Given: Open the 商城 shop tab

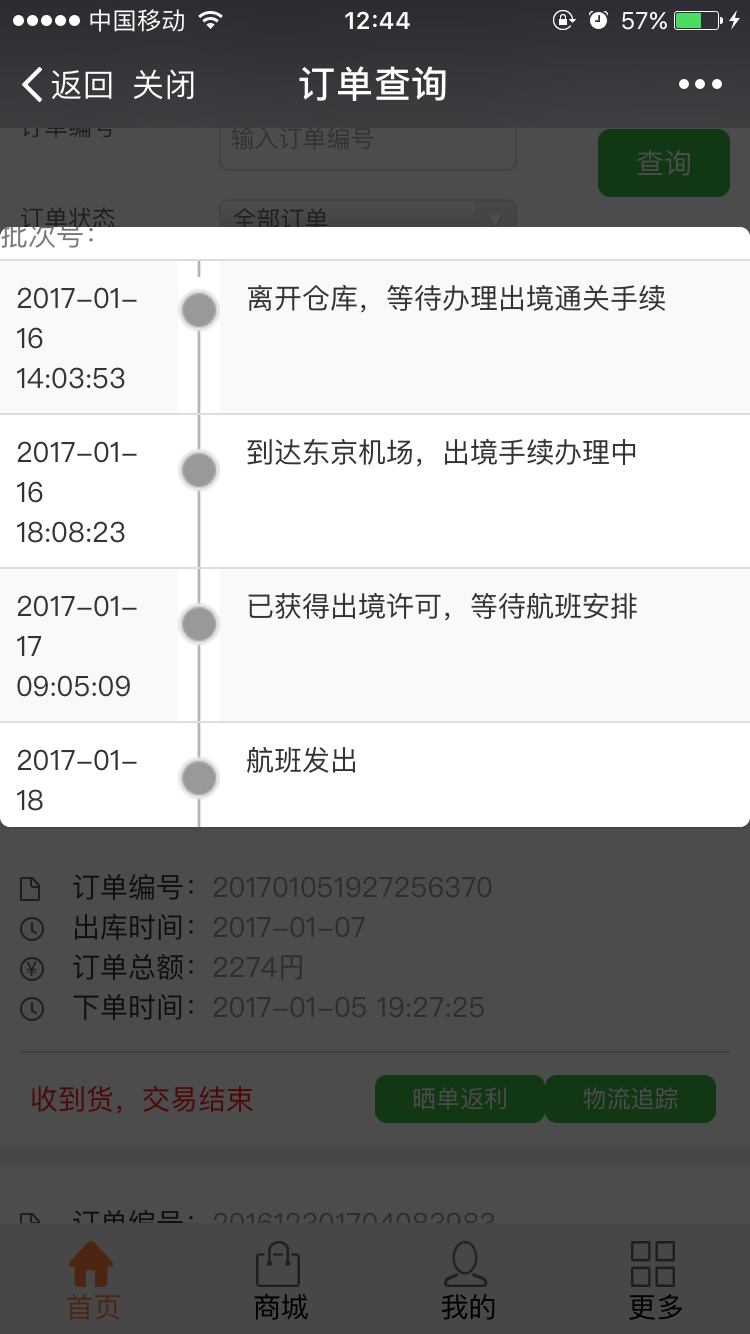Looking at the screenshot, I should click(280, 1280).
